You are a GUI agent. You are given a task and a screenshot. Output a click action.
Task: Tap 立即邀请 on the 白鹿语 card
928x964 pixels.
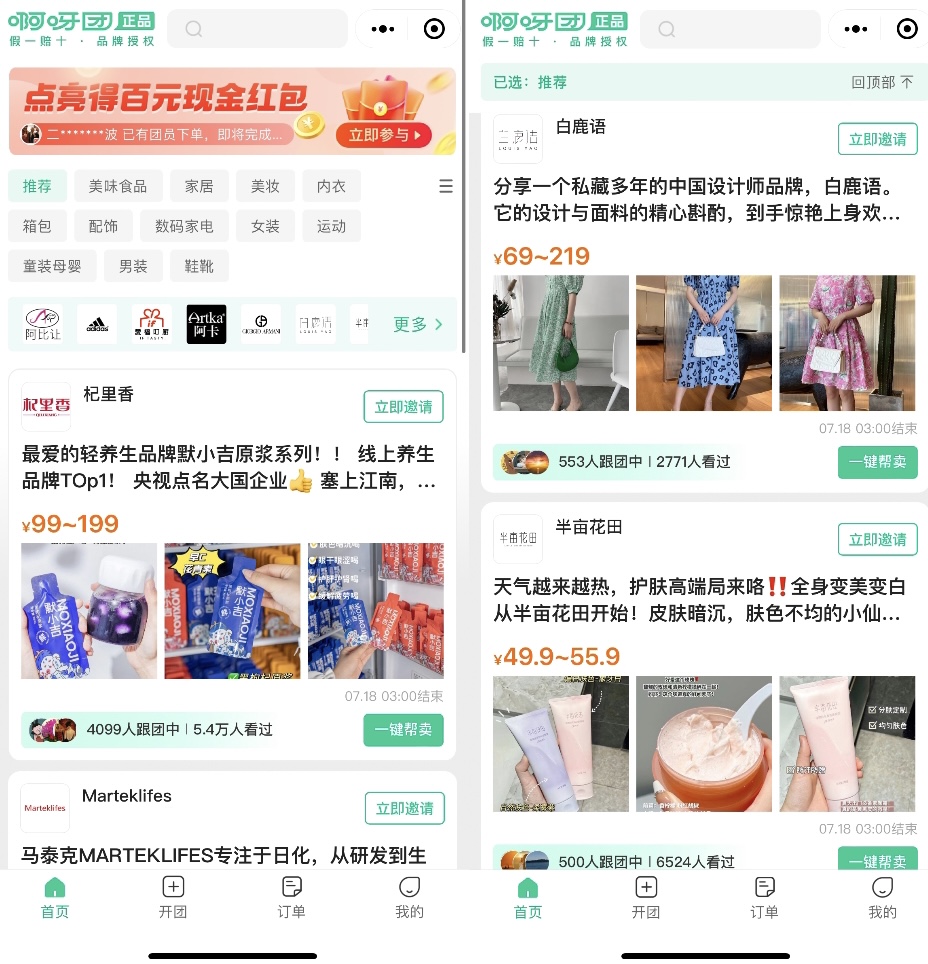pos(877,139)
